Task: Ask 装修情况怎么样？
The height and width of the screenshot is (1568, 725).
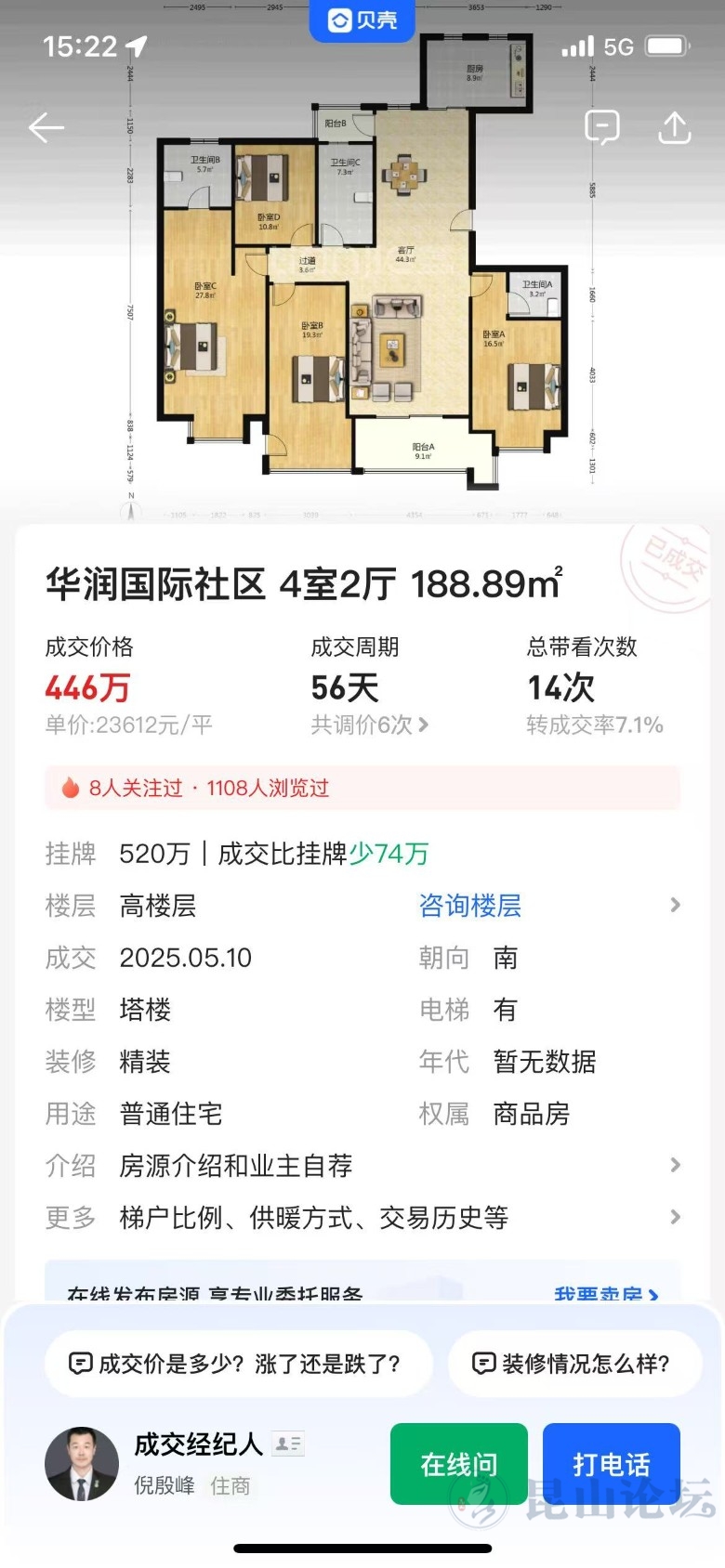Action: pyautogui.click(x=574, y=1364)
